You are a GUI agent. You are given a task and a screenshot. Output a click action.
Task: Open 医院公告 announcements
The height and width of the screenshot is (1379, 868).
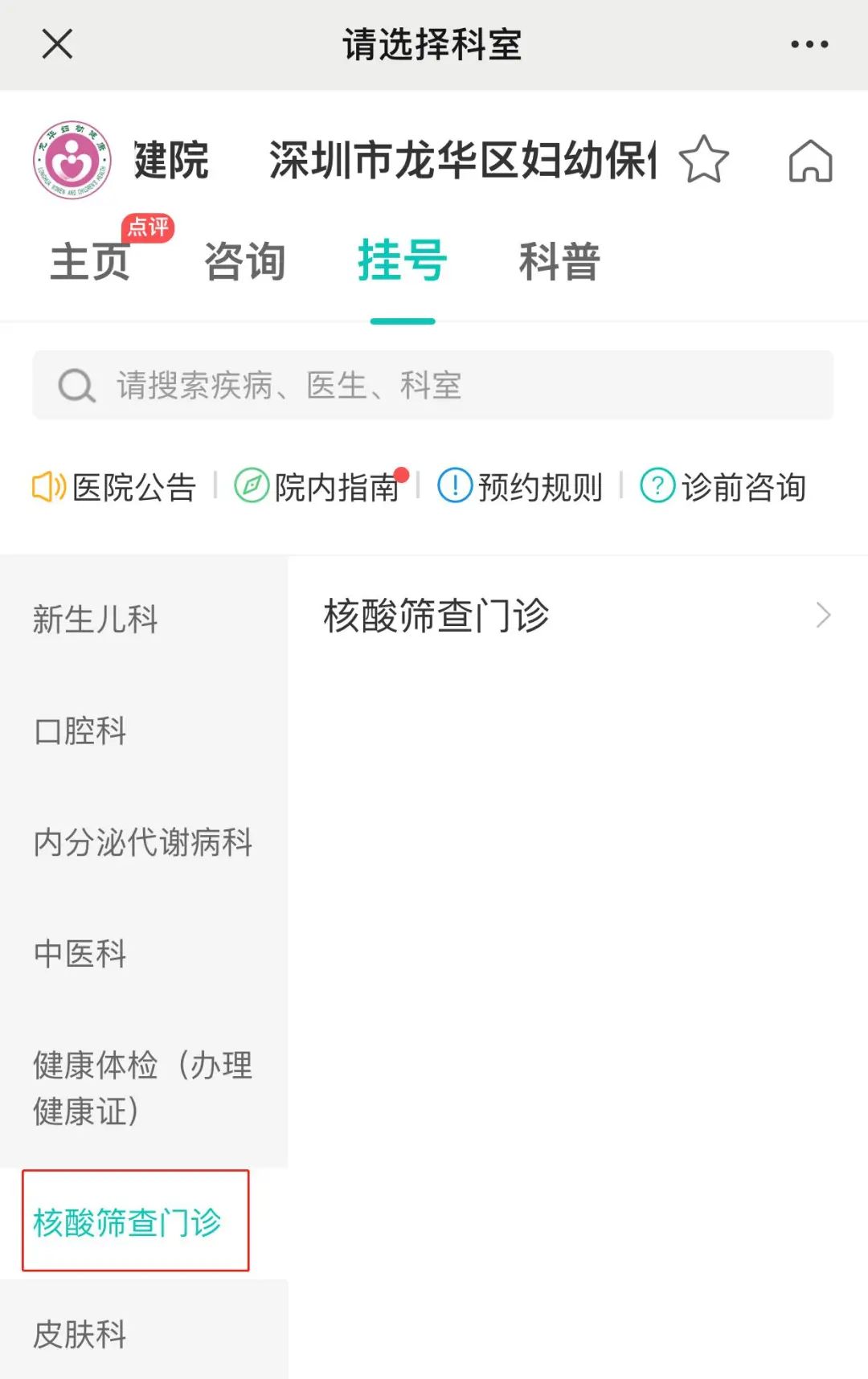click(x=115, y=487)
